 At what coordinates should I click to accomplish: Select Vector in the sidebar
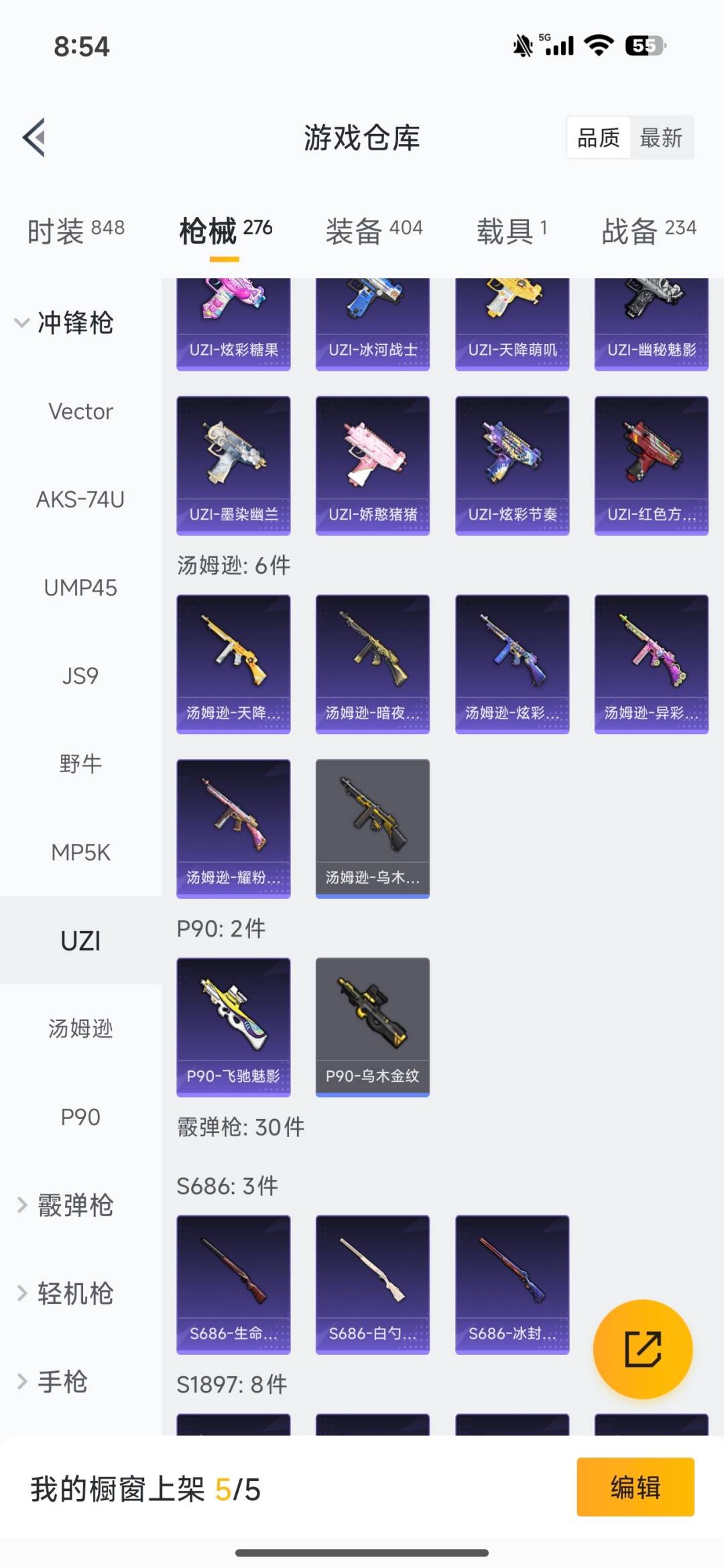click(80, 411)
